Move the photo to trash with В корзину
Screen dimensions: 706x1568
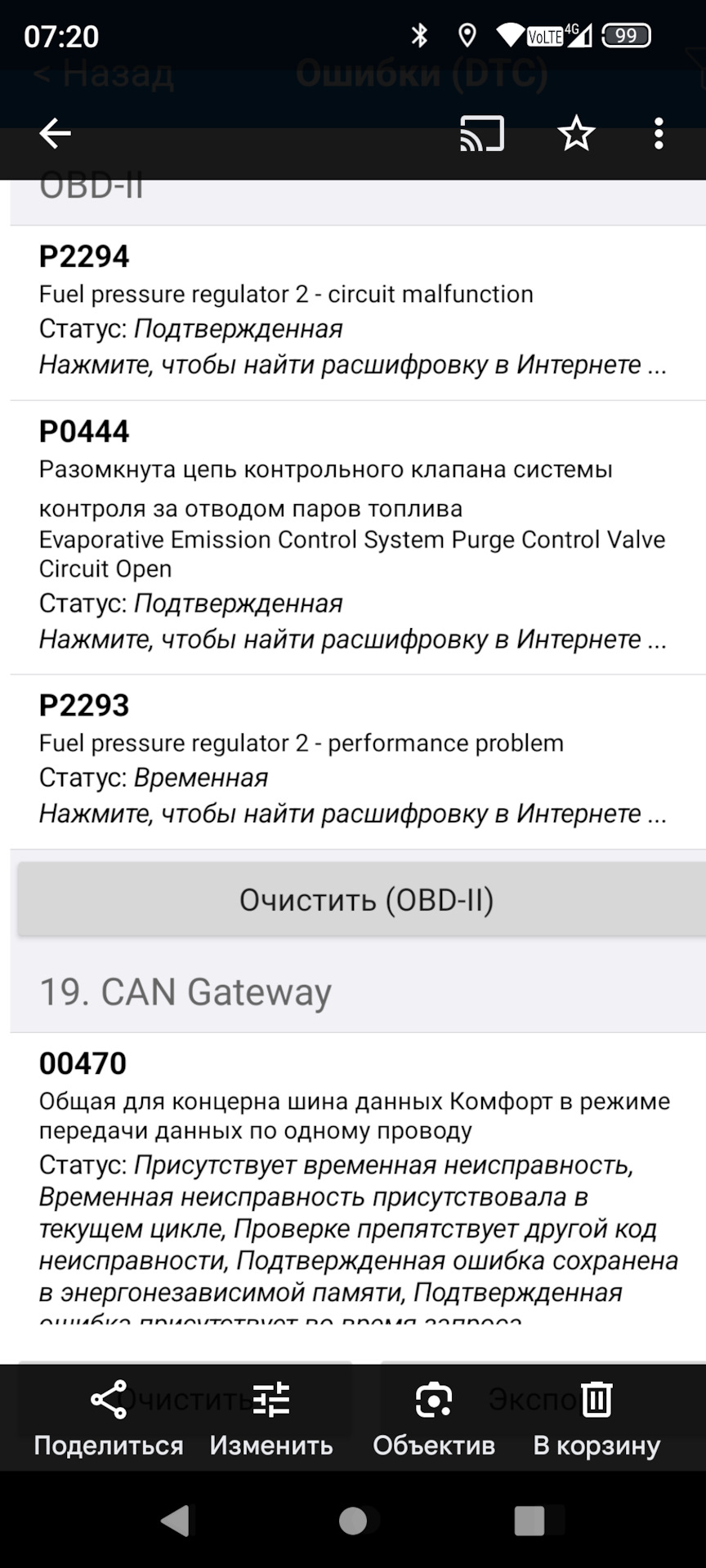(x=597, y=1420)
